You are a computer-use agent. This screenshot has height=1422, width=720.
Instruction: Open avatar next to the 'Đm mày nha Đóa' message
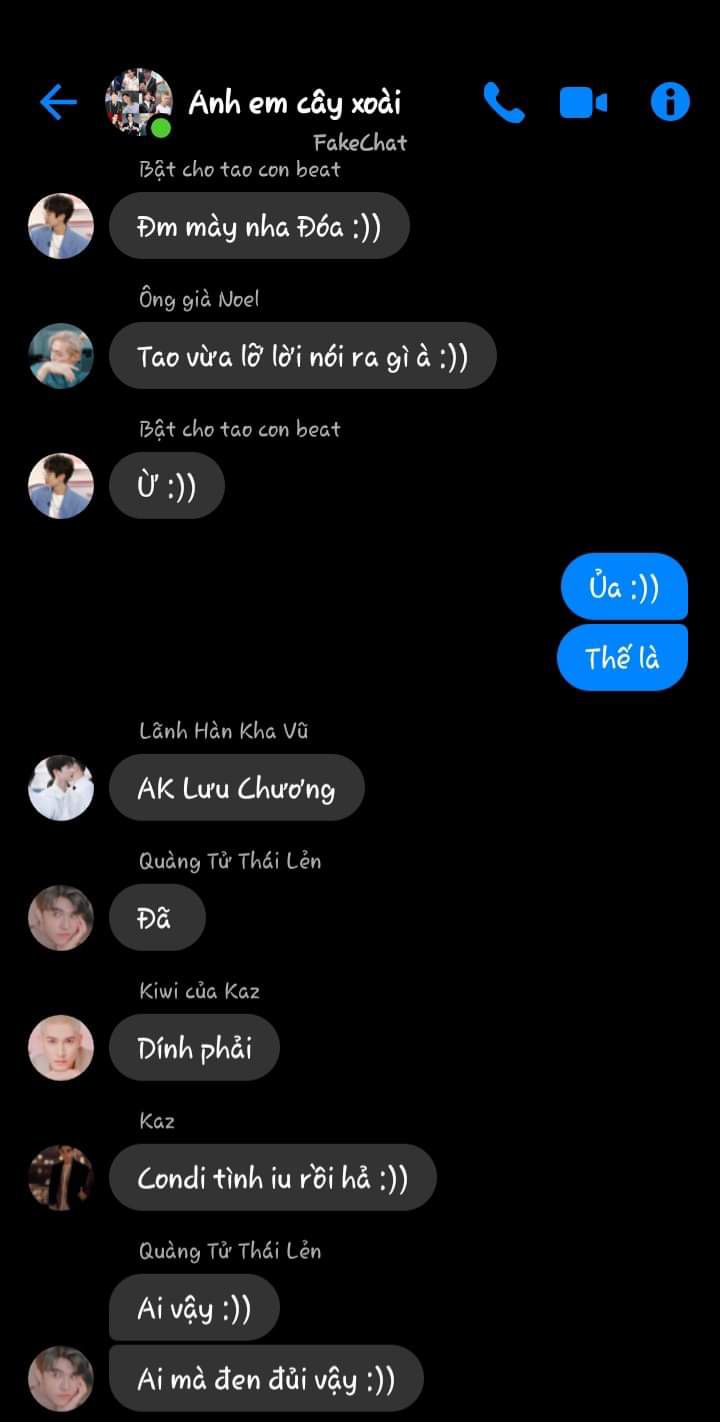[61, 226]
